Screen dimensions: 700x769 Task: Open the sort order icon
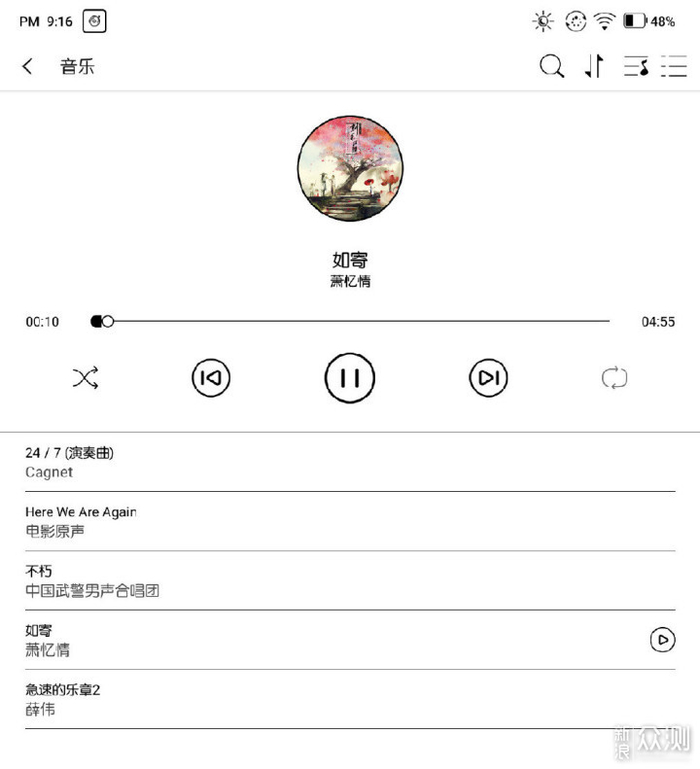[594, 66]
